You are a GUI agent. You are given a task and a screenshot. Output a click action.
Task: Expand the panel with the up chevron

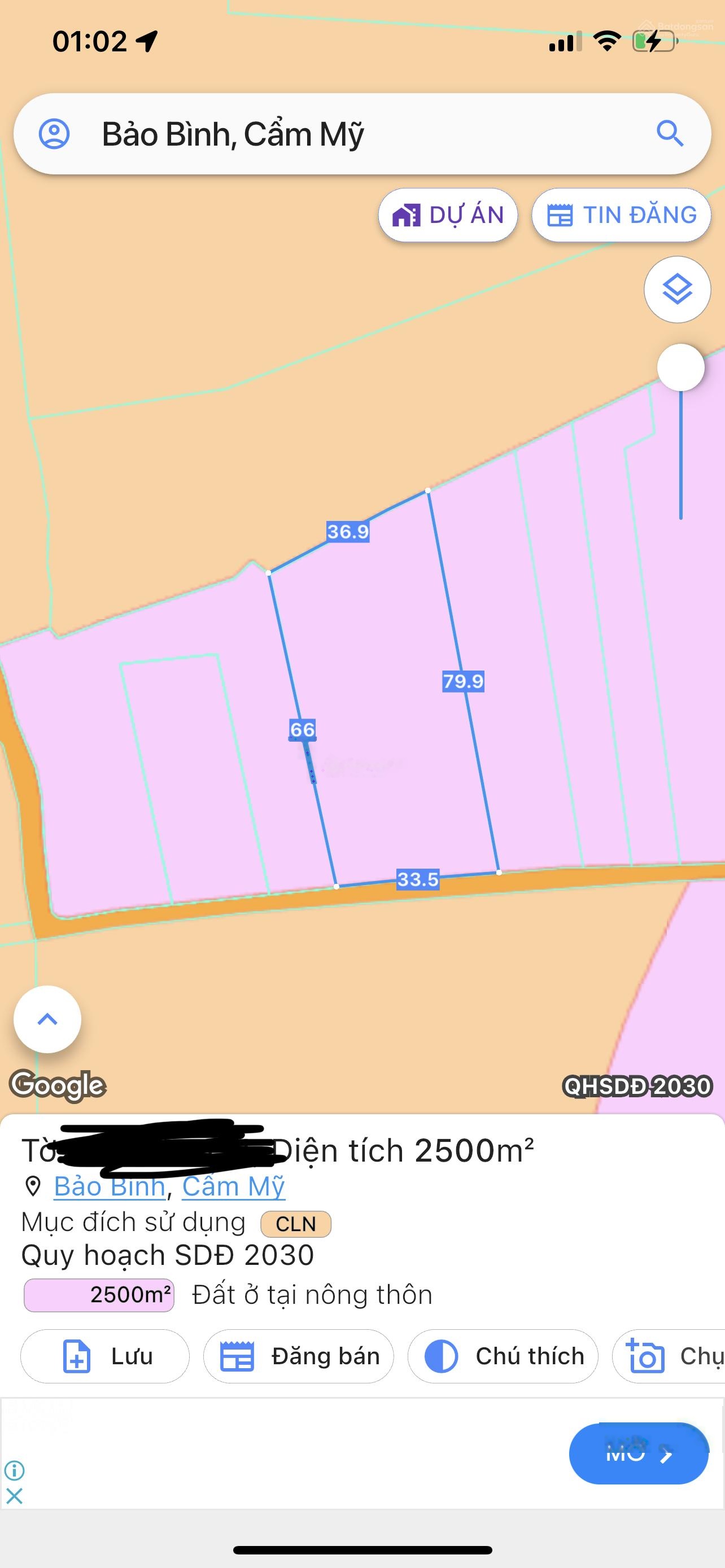pyautogui.click(x=47, y=1019)
